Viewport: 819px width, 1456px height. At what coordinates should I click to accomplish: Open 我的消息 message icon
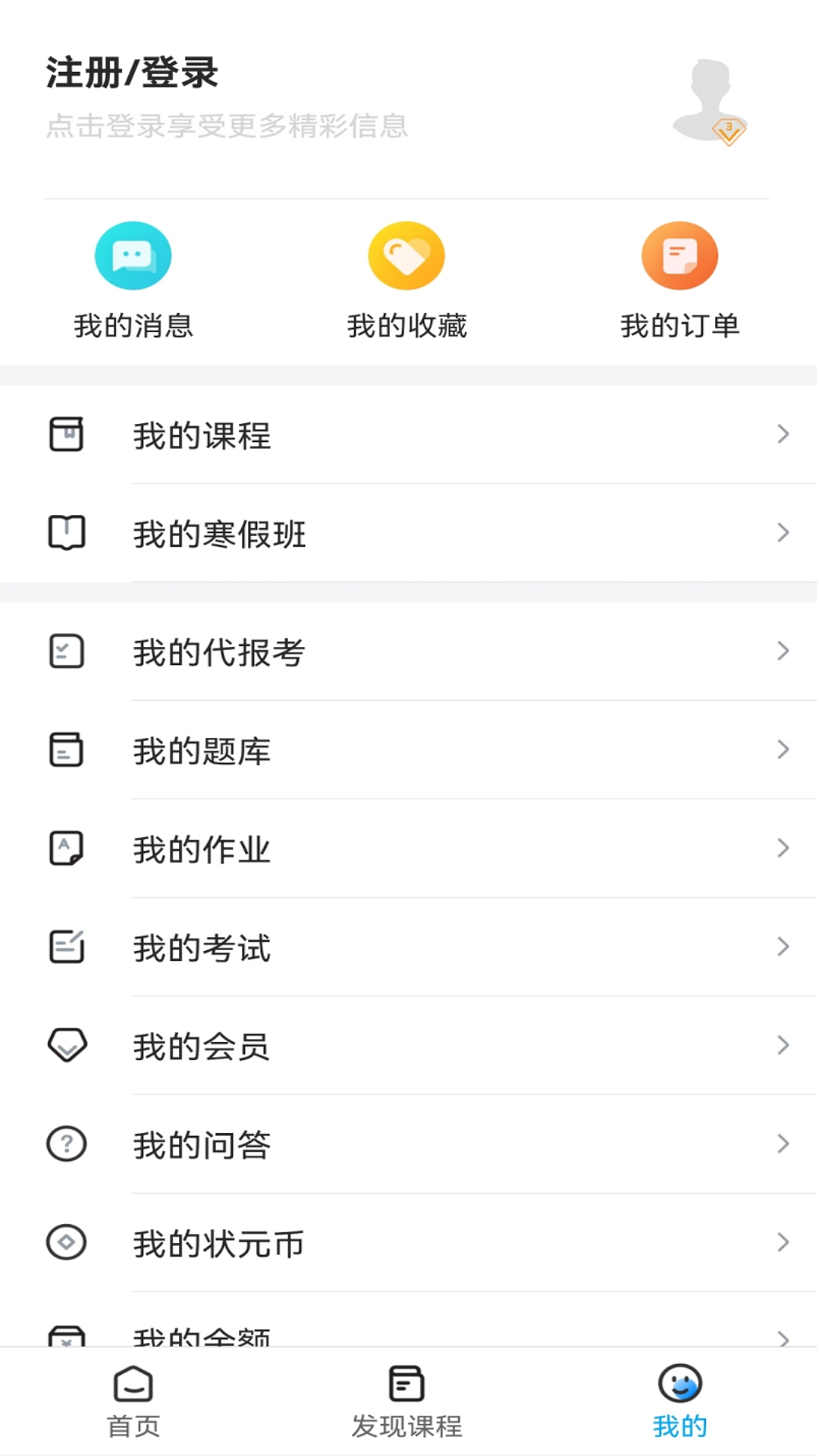tap(133, 255)
